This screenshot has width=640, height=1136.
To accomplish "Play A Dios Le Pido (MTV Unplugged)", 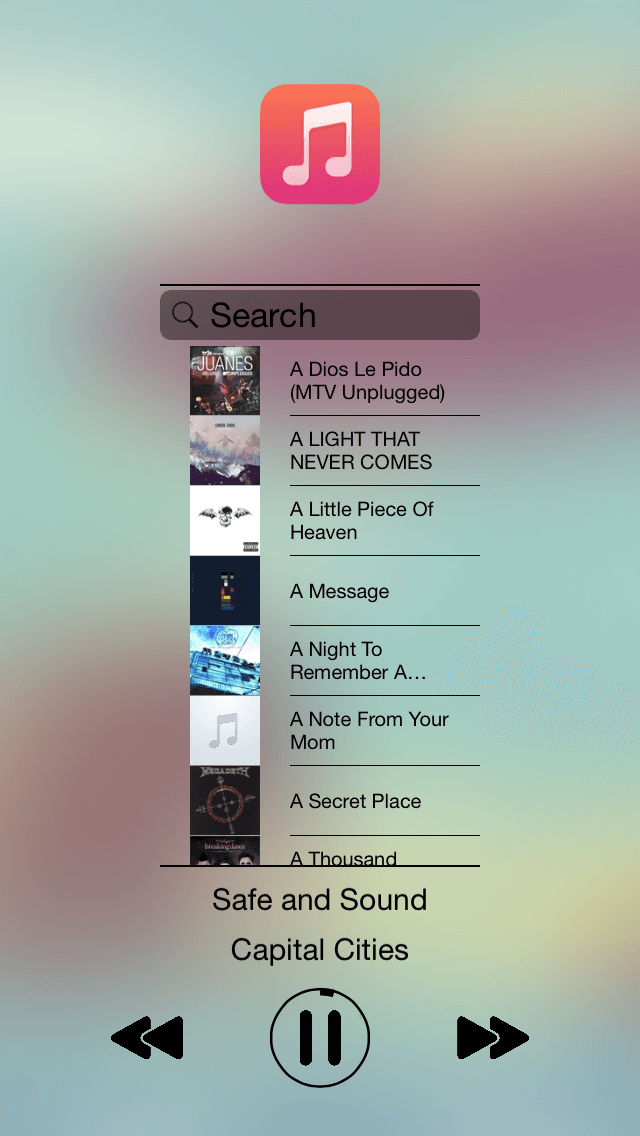I will 366,381.
